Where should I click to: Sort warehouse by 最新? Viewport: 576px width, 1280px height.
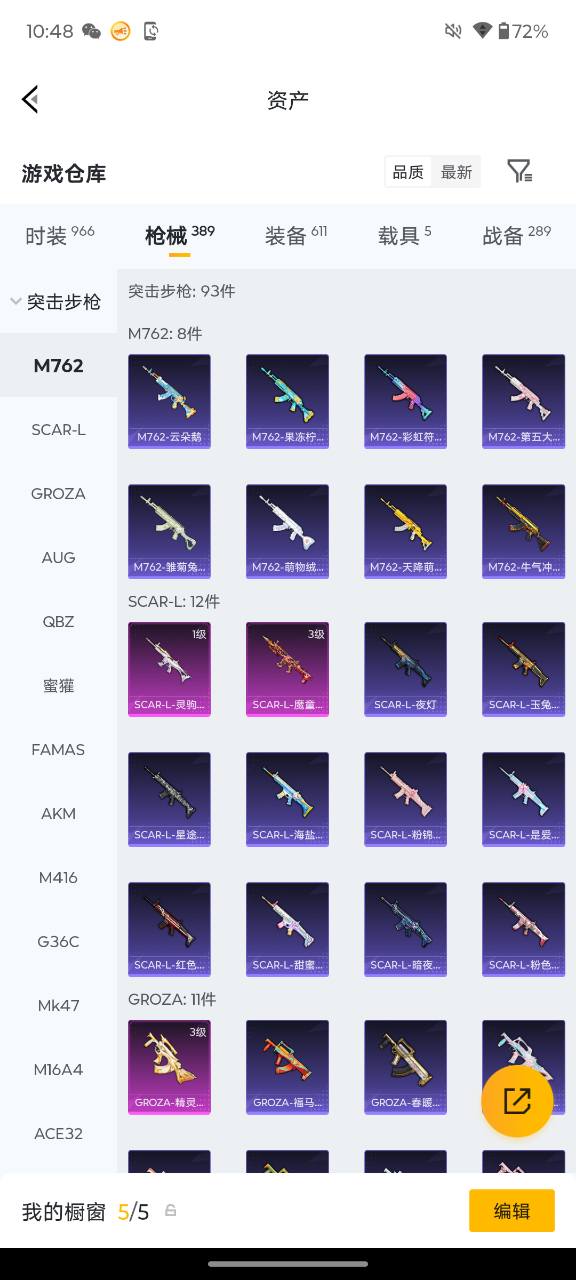(x=456, y=172)
